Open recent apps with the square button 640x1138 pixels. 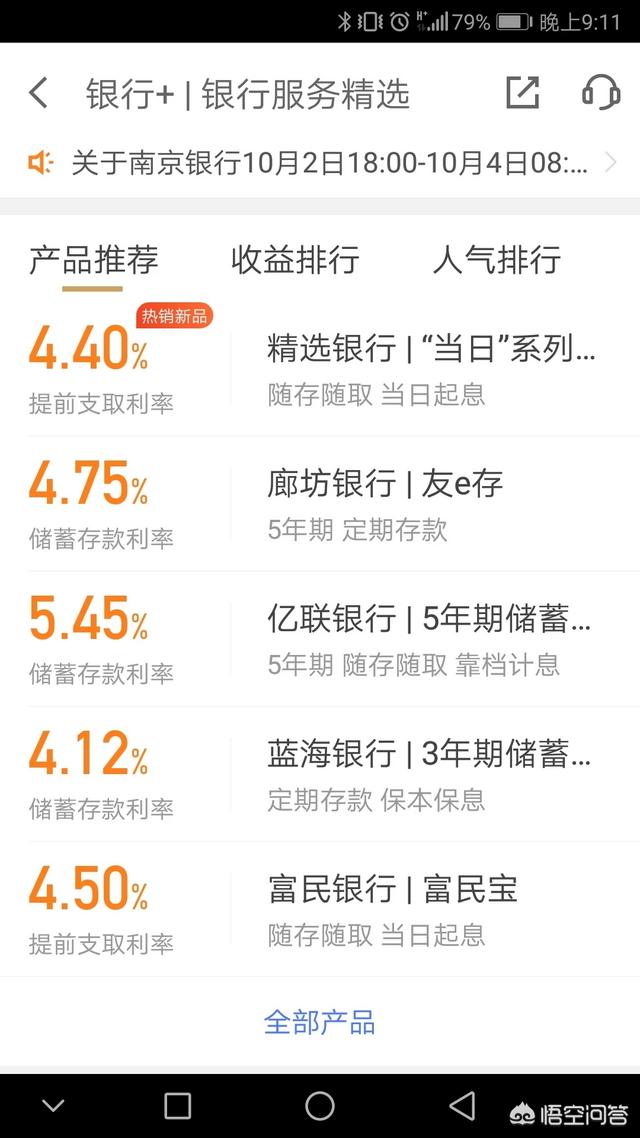click(x=177, y=1105)
